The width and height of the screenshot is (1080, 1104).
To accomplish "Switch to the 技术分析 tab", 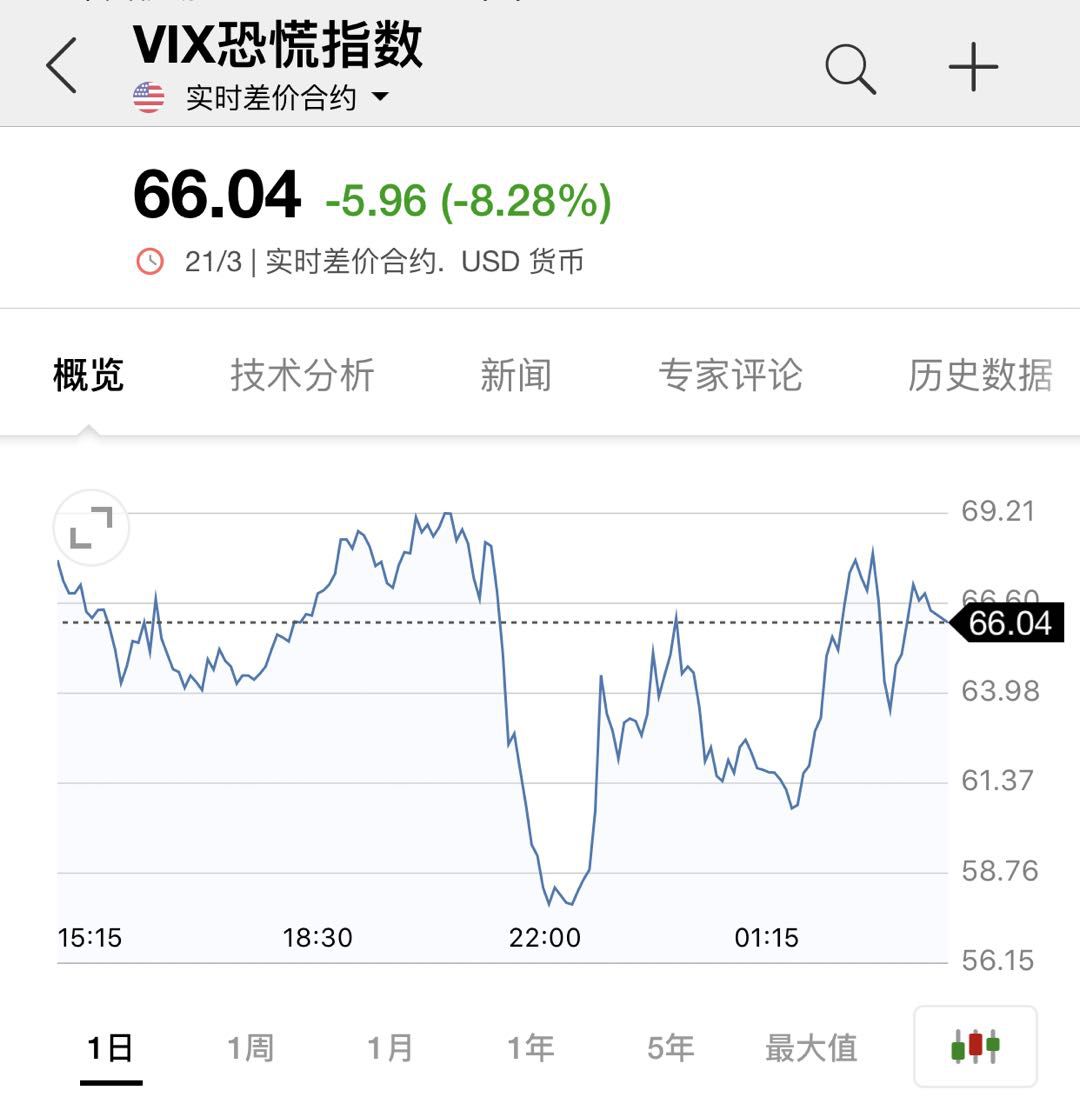I will (302, 376).
